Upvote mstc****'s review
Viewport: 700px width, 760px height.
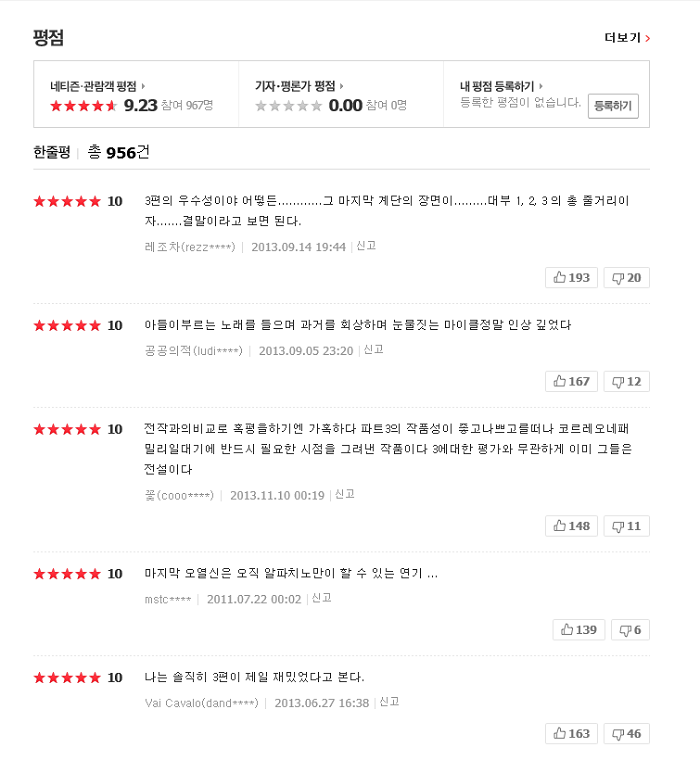tap(579, 629)
